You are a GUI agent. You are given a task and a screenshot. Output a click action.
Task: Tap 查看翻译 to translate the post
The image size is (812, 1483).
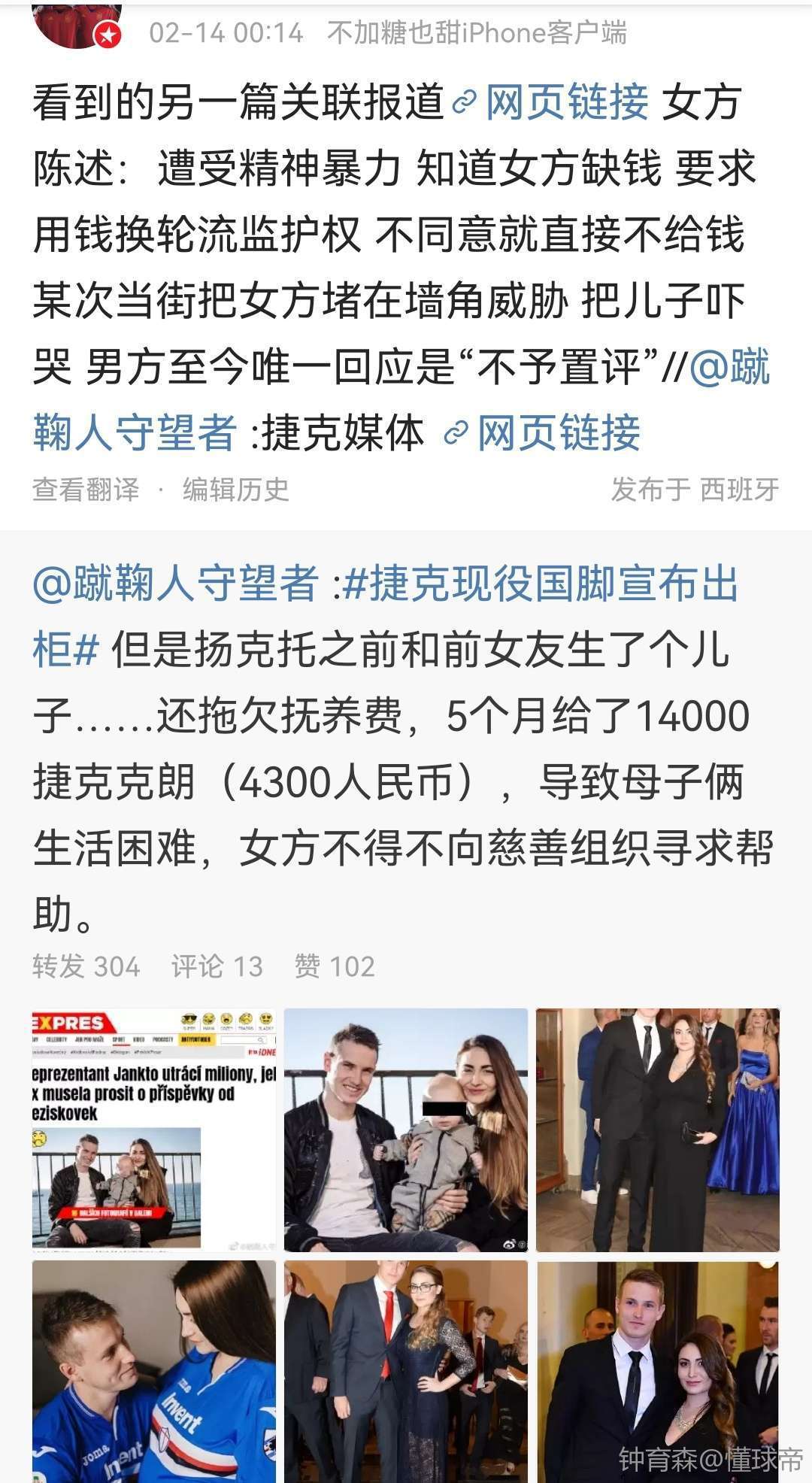(86, 490)
